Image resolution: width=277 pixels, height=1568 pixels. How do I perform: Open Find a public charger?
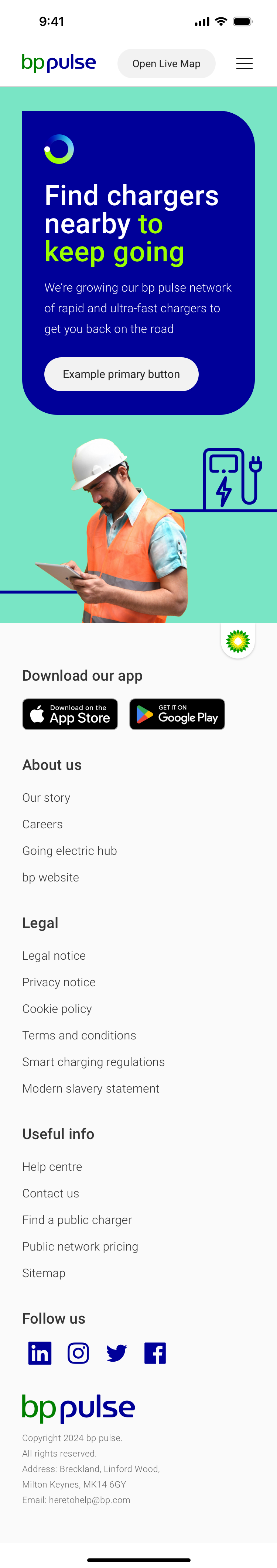[77, 1220]
